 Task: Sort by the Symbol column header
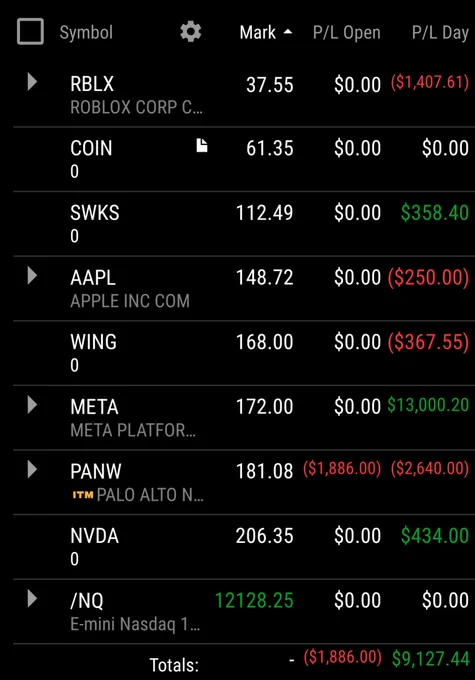86,33
